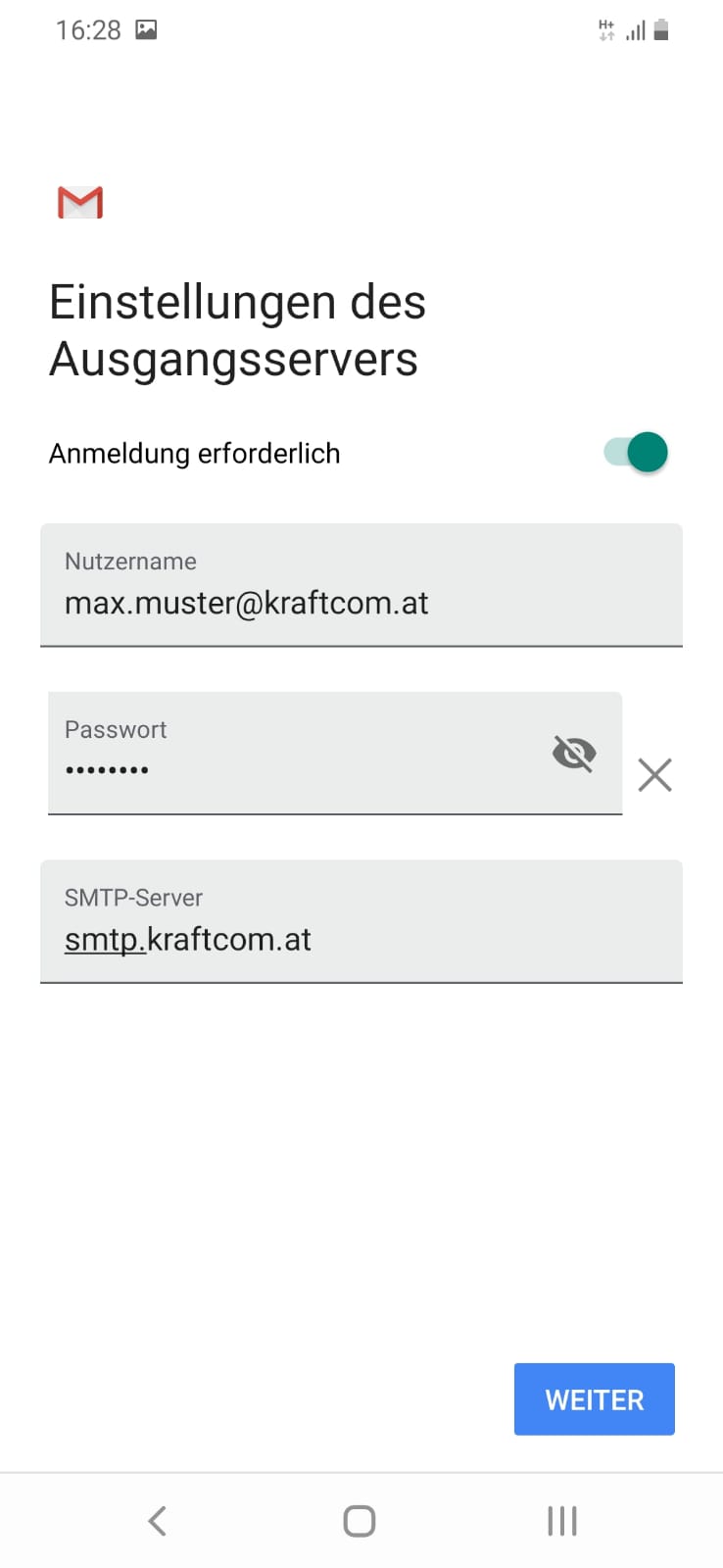Open recent apps from navigation bar
Viewport: 723px width, 1568px height.
(562, 1521)
